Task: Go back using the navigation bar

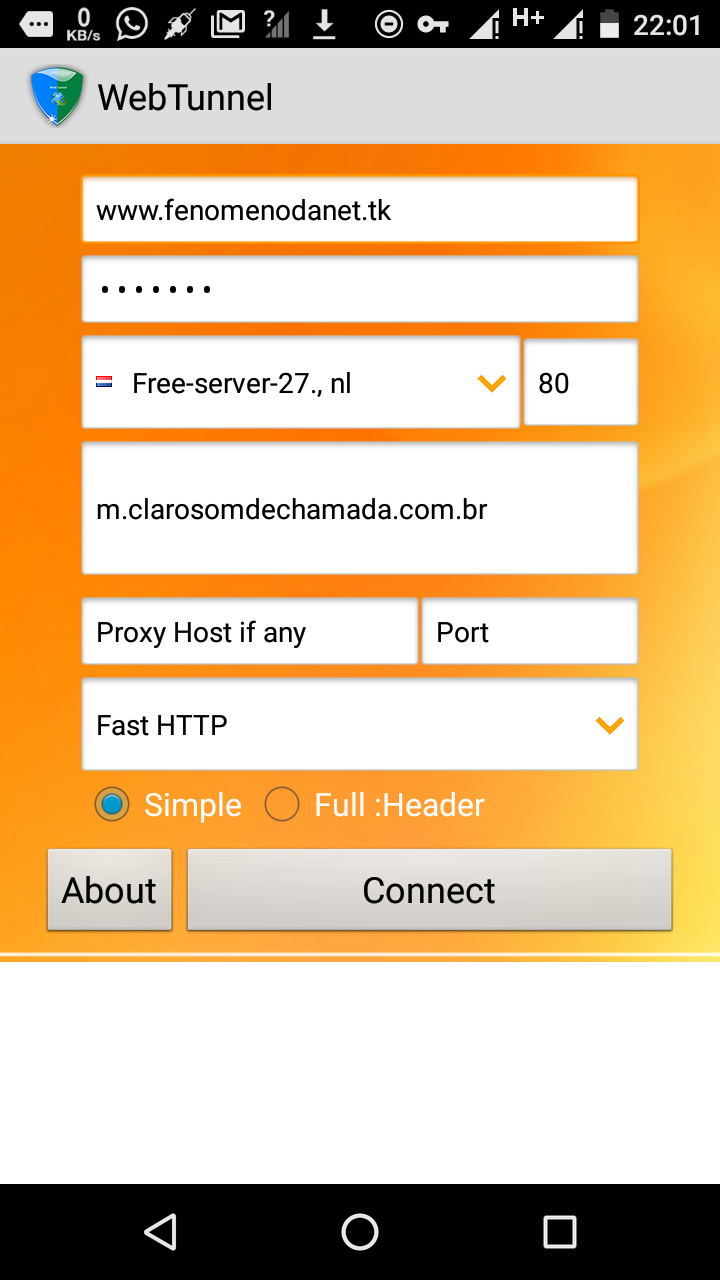Action: coord(160,1232)
